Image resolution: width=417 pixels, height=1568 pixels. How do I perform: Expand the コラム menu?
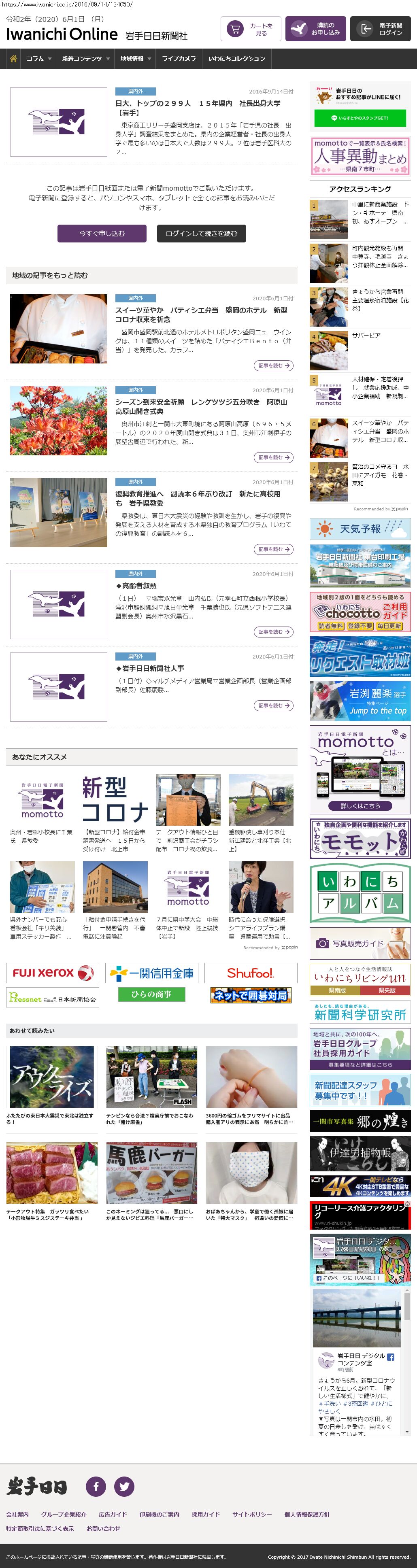(x=39, y=58)
